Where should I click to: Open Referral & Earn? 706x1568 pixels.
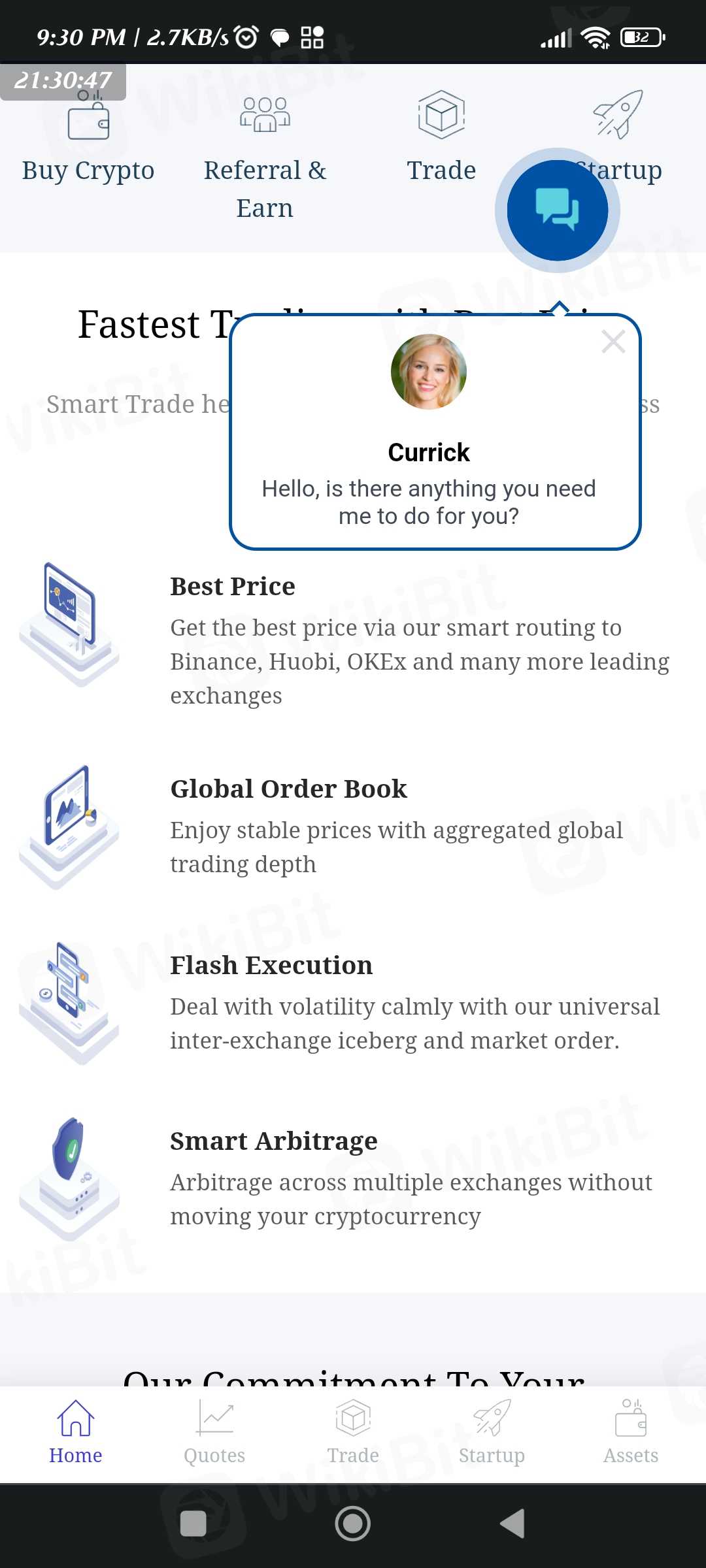[265, 157]
